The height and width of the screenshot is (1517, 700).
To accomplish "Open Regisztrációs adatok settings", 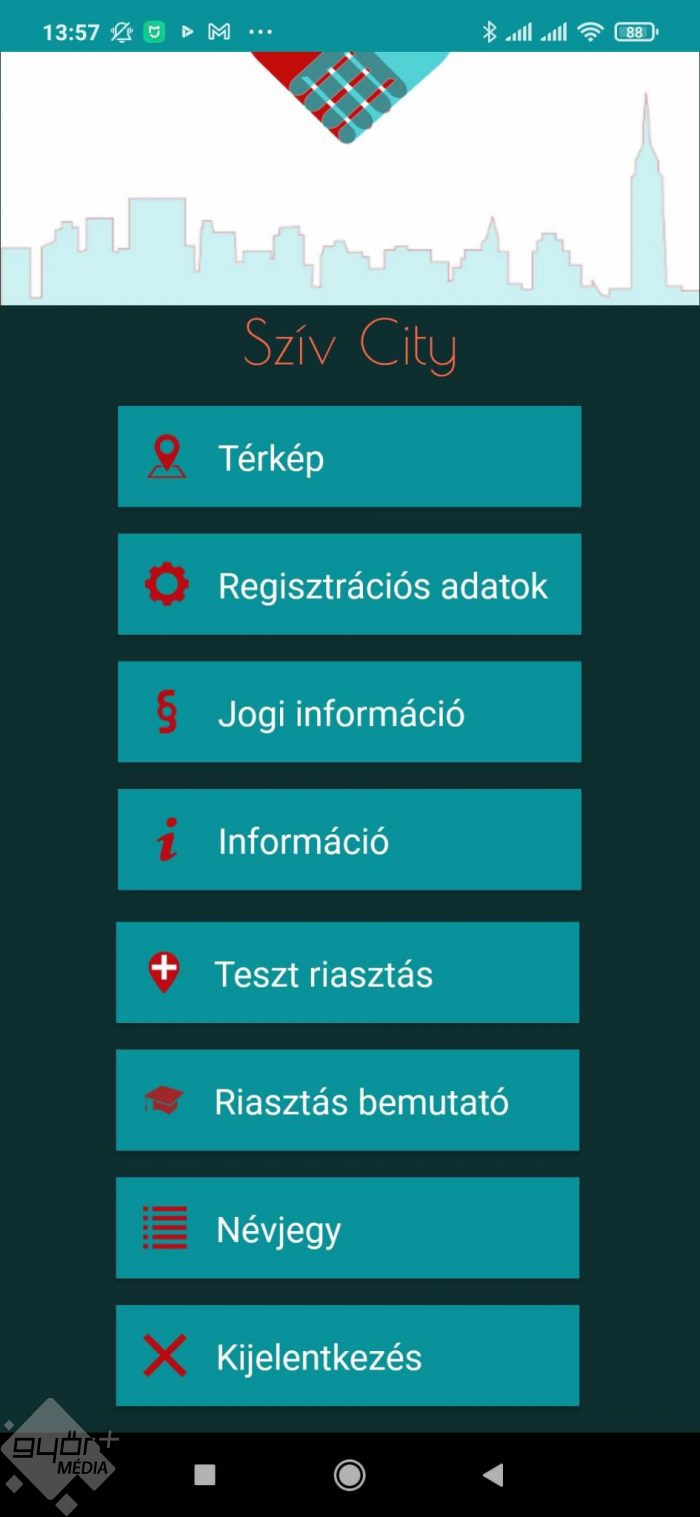I will pyautogui.click(x=349, y=585).
